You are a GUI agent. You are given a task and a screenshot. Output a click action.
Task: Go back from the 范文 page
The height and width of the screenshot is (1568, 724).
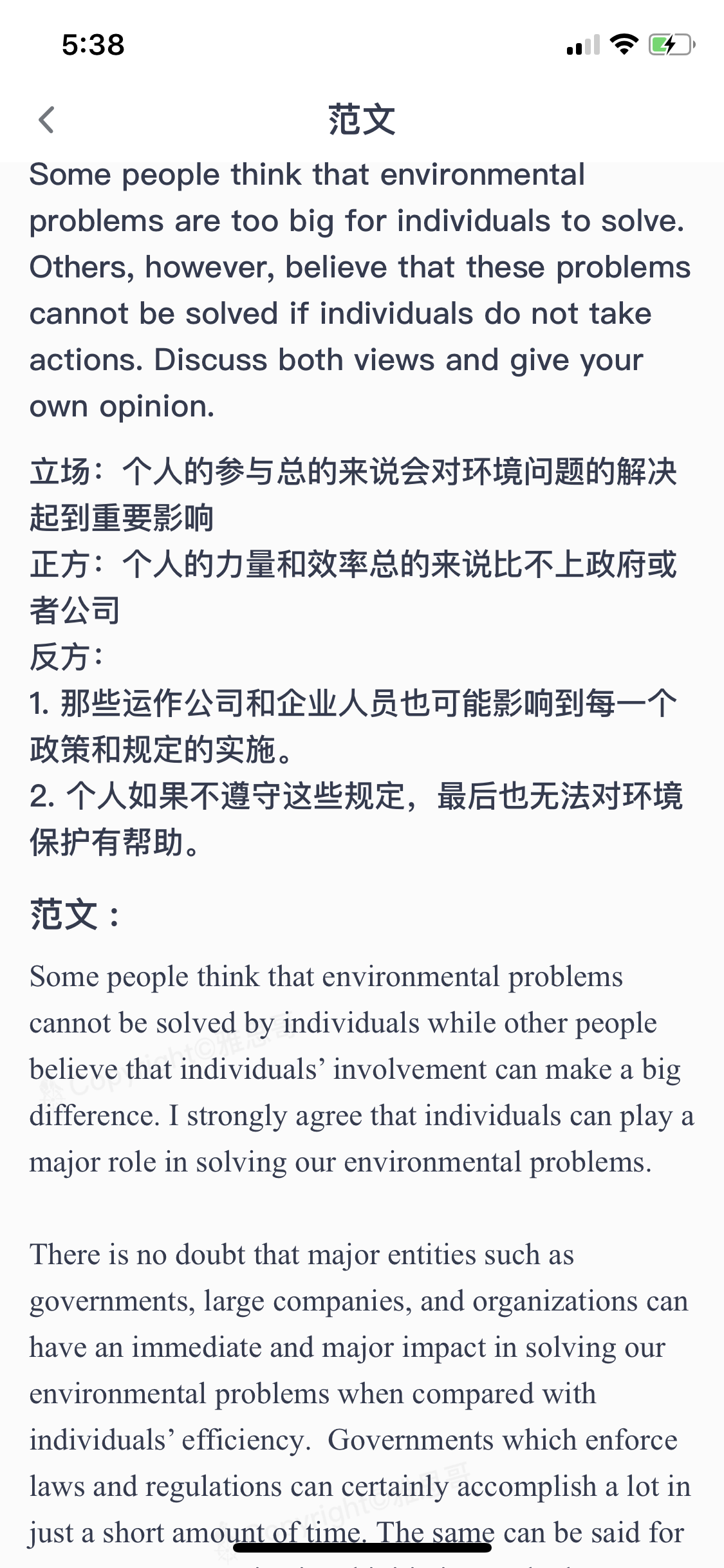click(x=46, y=120)
